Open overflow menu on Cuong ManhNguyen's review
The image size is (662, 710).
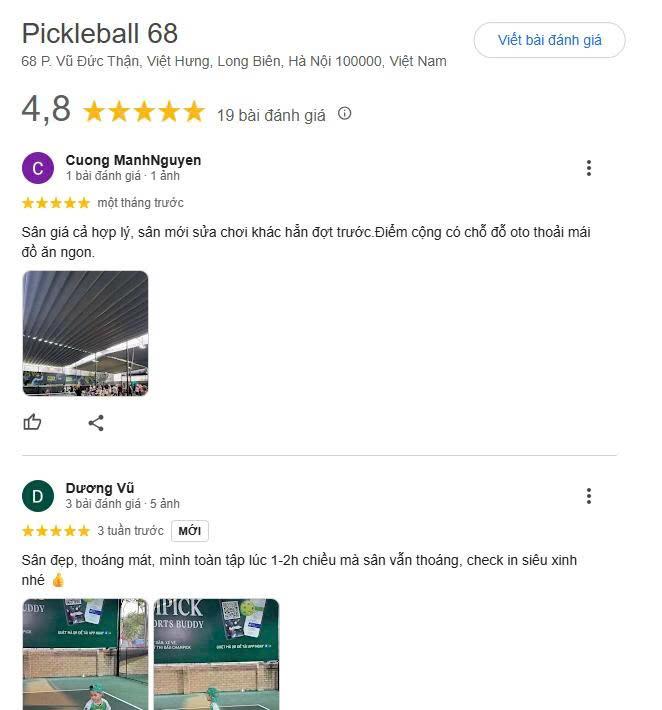point(589,168)
